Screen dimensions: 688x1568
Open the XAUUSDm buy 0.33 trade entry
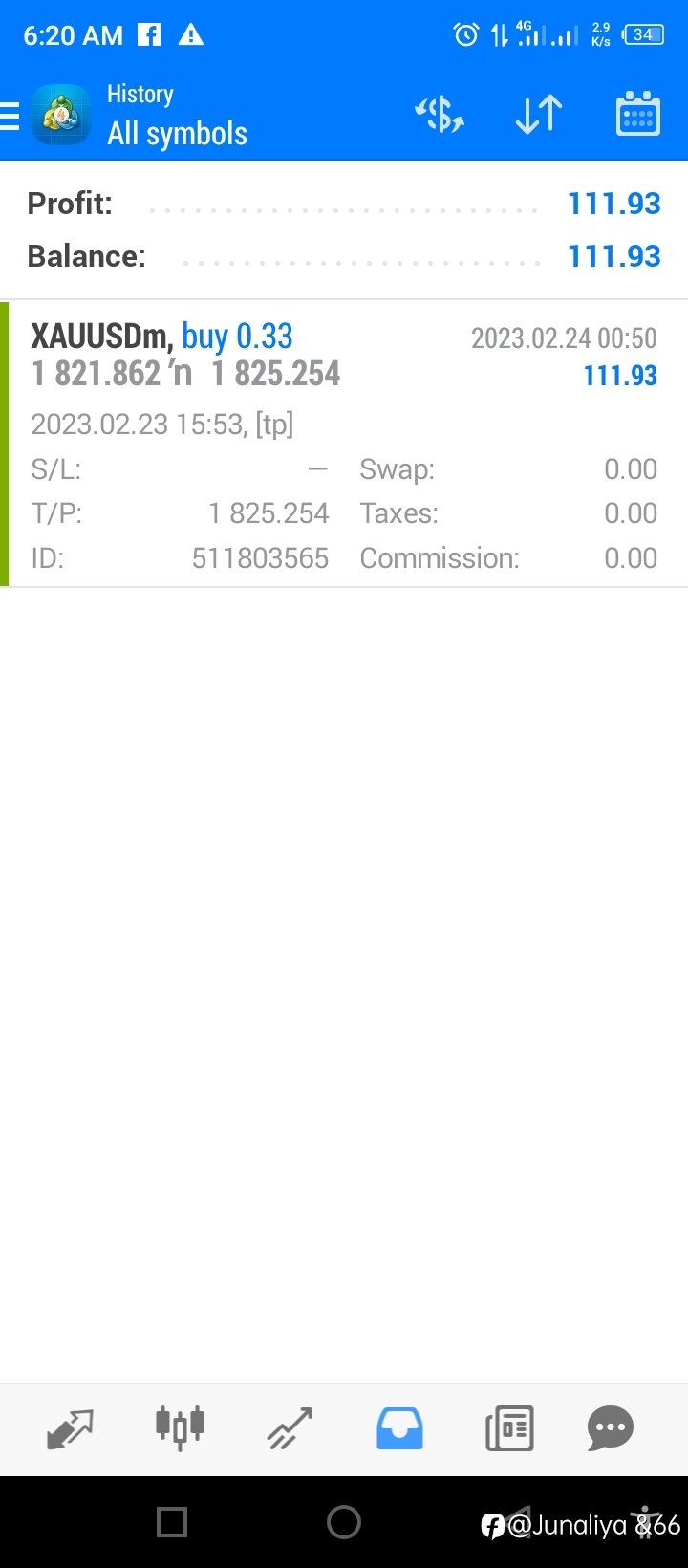(344, 444)
